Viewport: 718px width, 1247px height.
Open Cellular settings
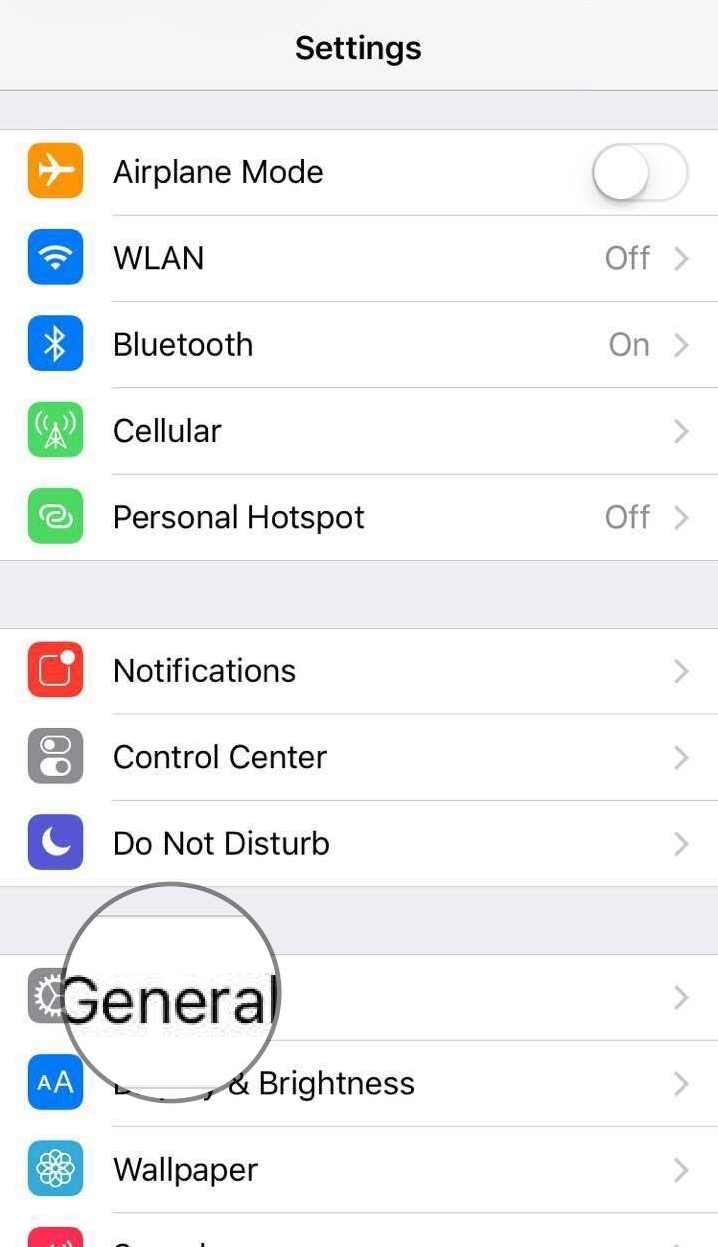click(x=359, y=431)
